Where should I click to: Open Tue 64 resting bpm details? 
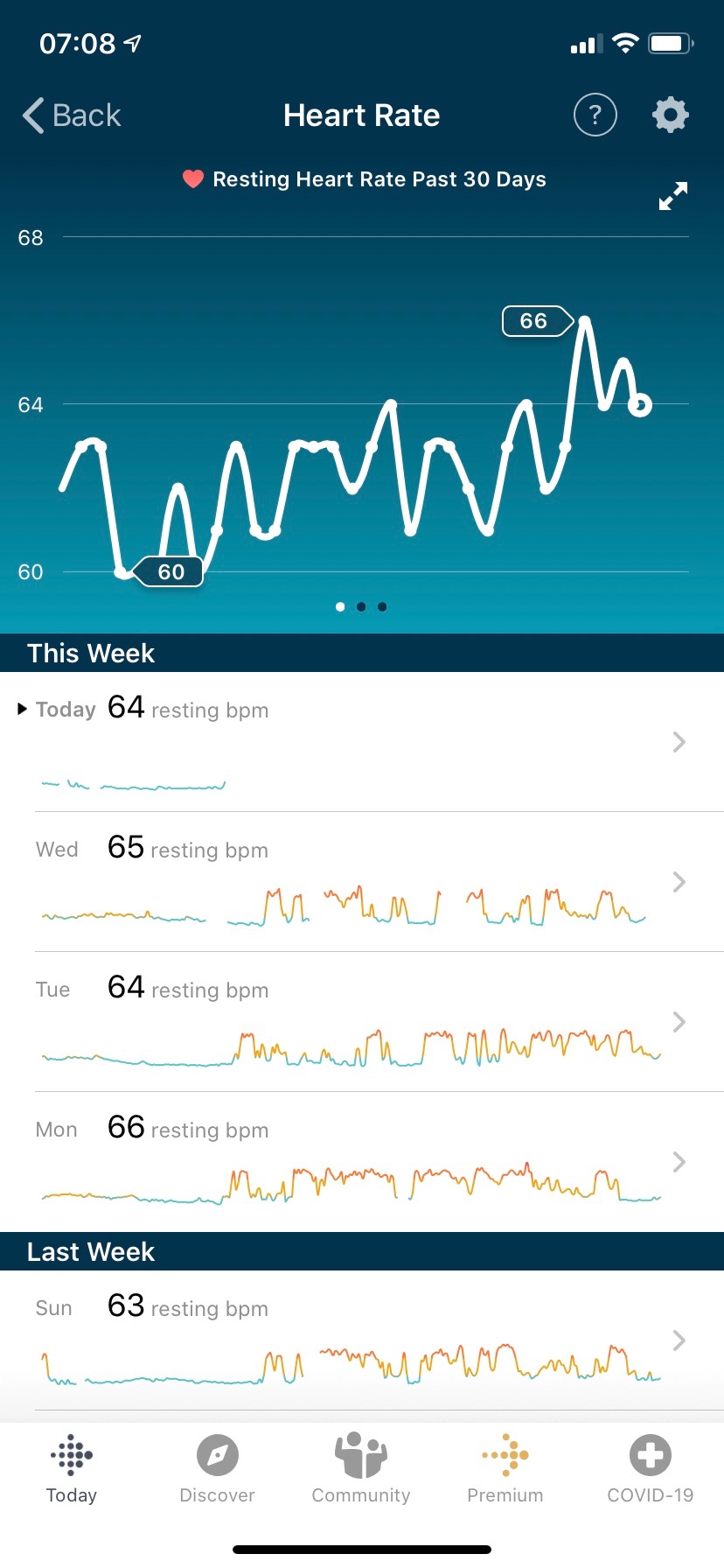tap(362, 1022)
